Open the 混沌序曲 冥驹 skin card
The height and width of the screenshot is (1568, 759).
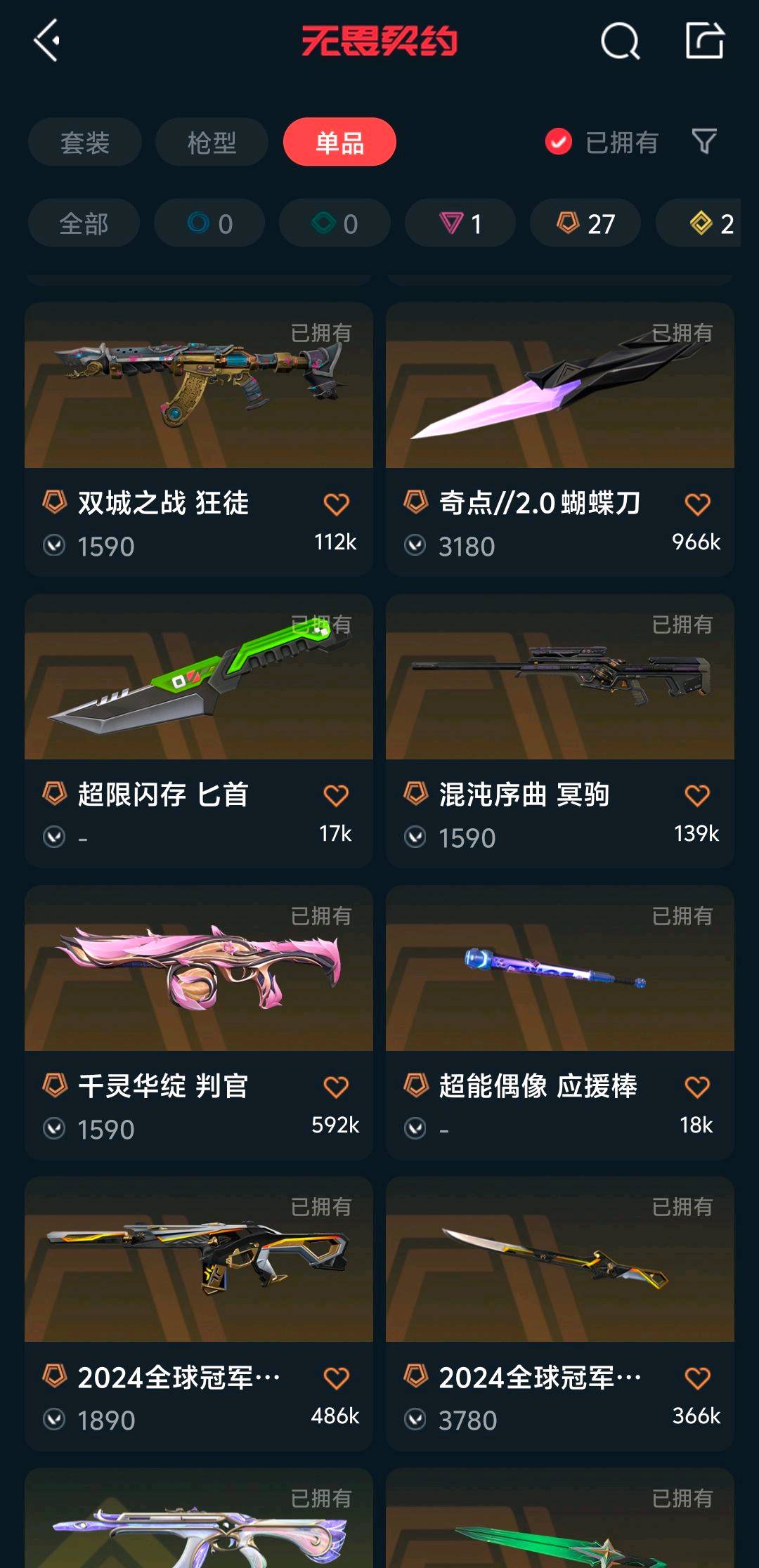click(560, 731)
